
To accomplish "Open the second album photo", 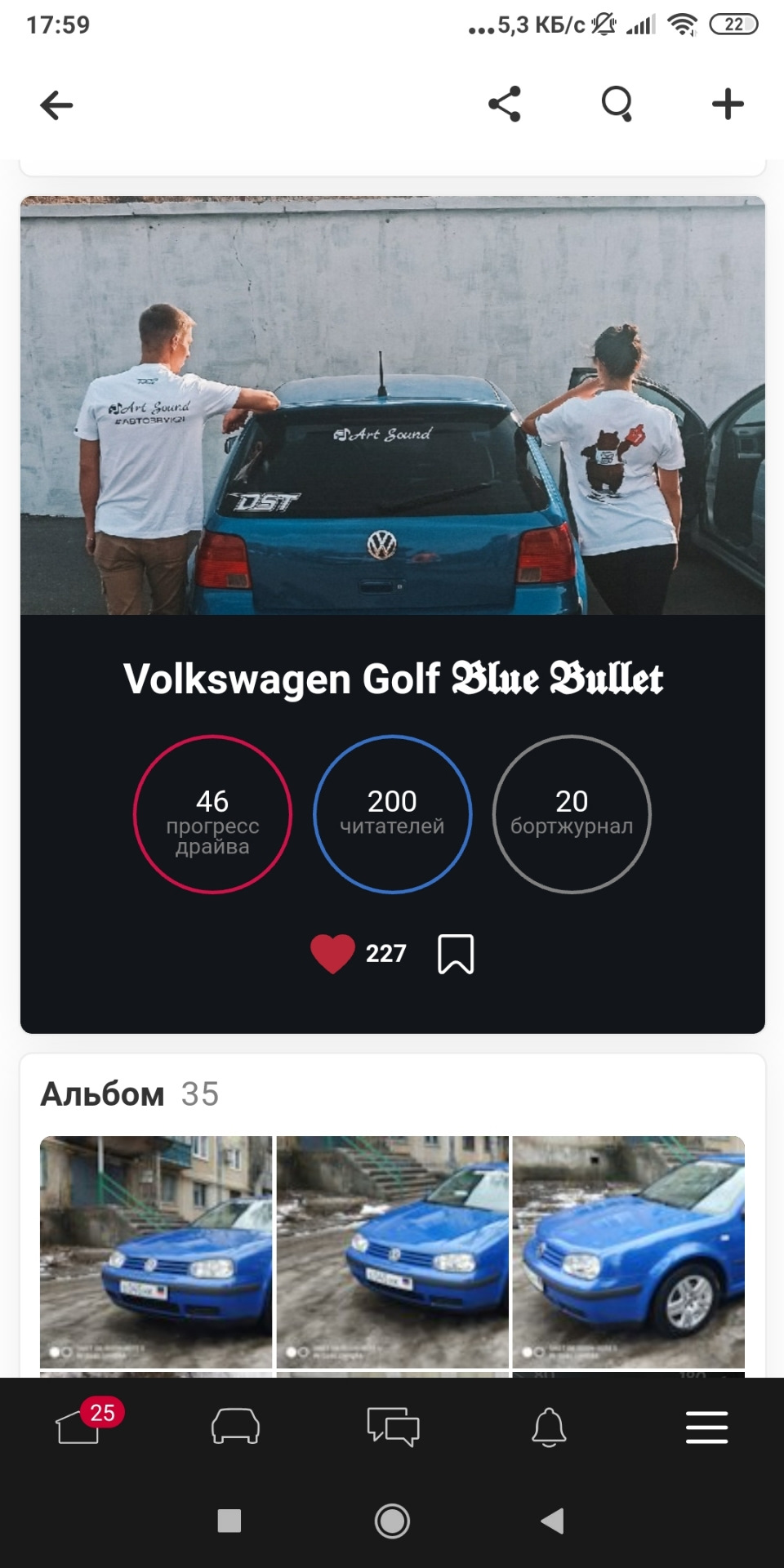I will click(392, 1251).
